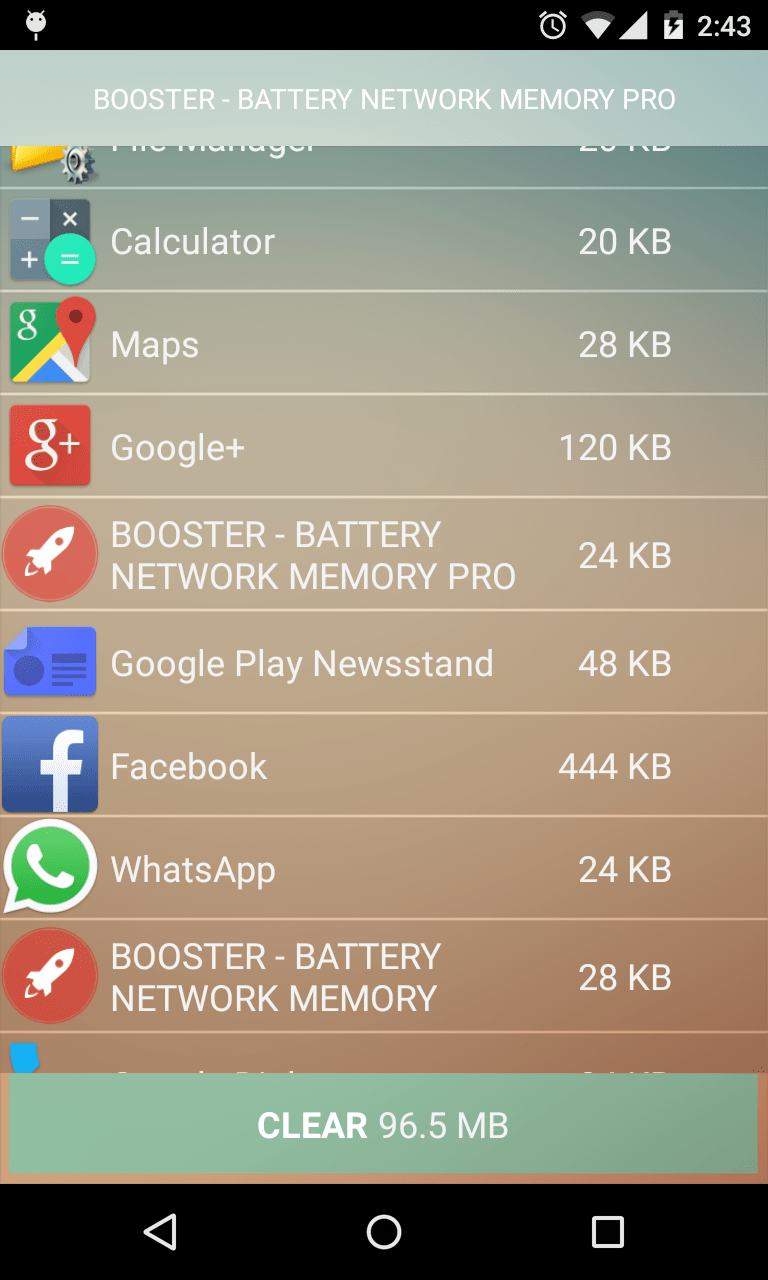Screen dimensions: 768x1280
Task: Select the Calculator row
Action: click(384, 241)
